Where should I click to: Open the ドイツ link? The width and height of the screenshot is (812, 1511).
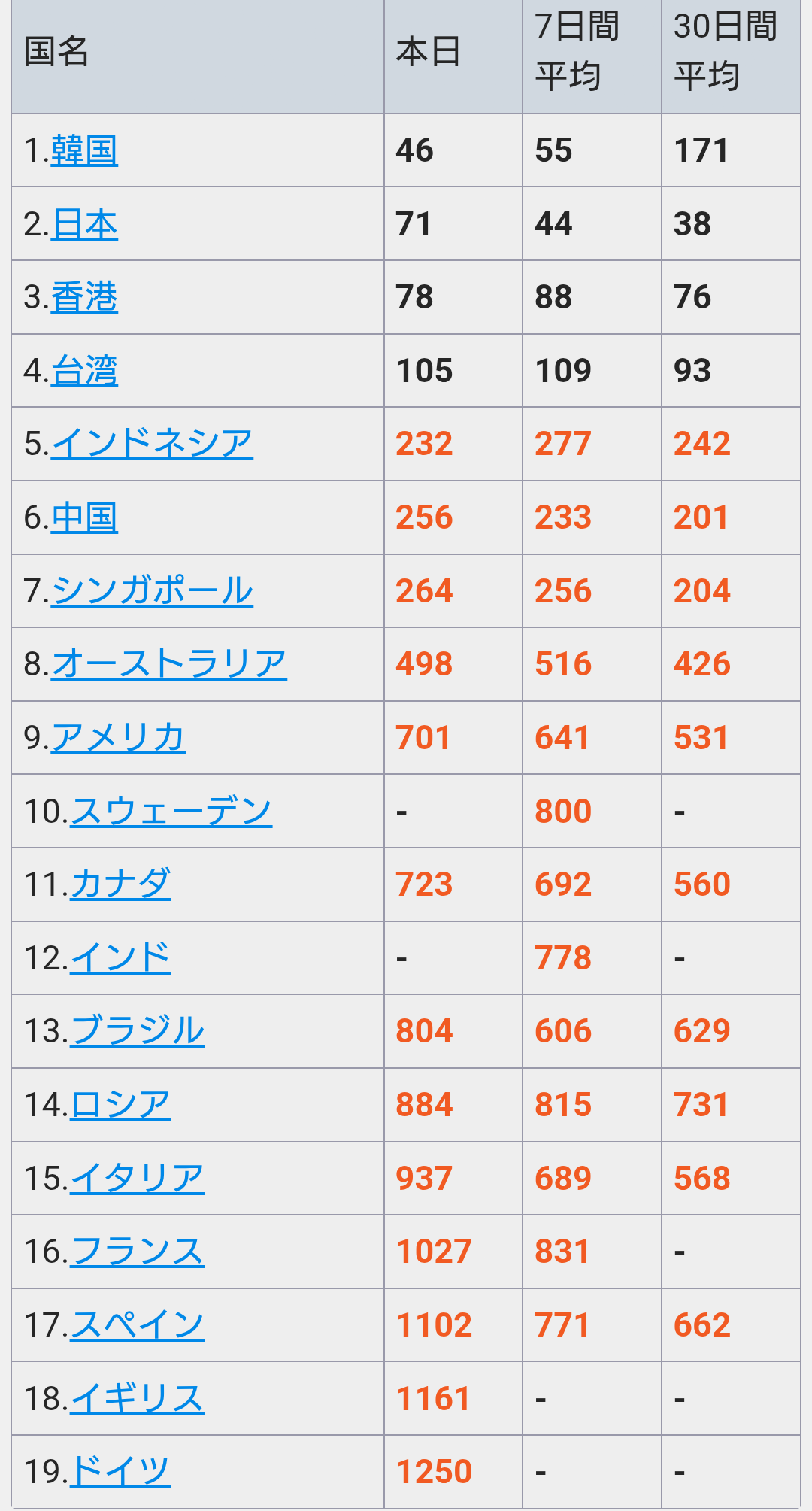120,1472
